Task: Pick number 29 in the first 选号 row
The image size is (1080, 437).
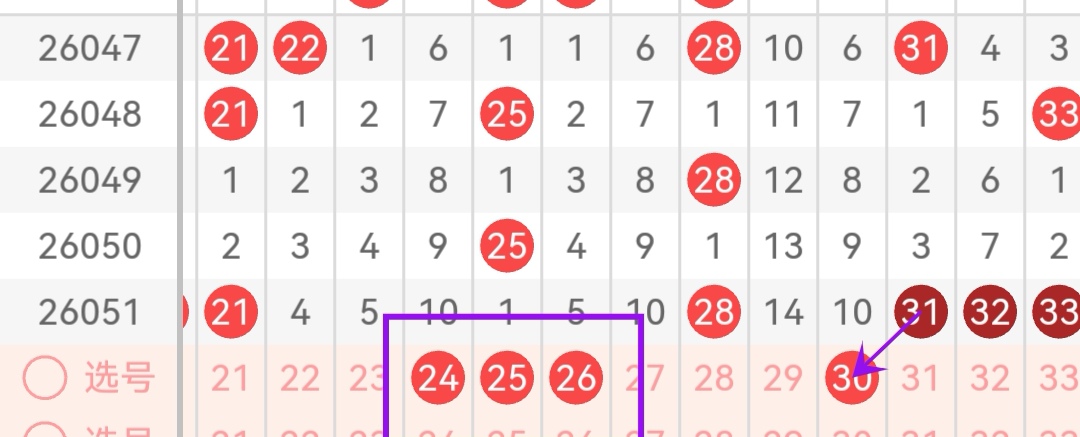Action: [x=782, y=378]
